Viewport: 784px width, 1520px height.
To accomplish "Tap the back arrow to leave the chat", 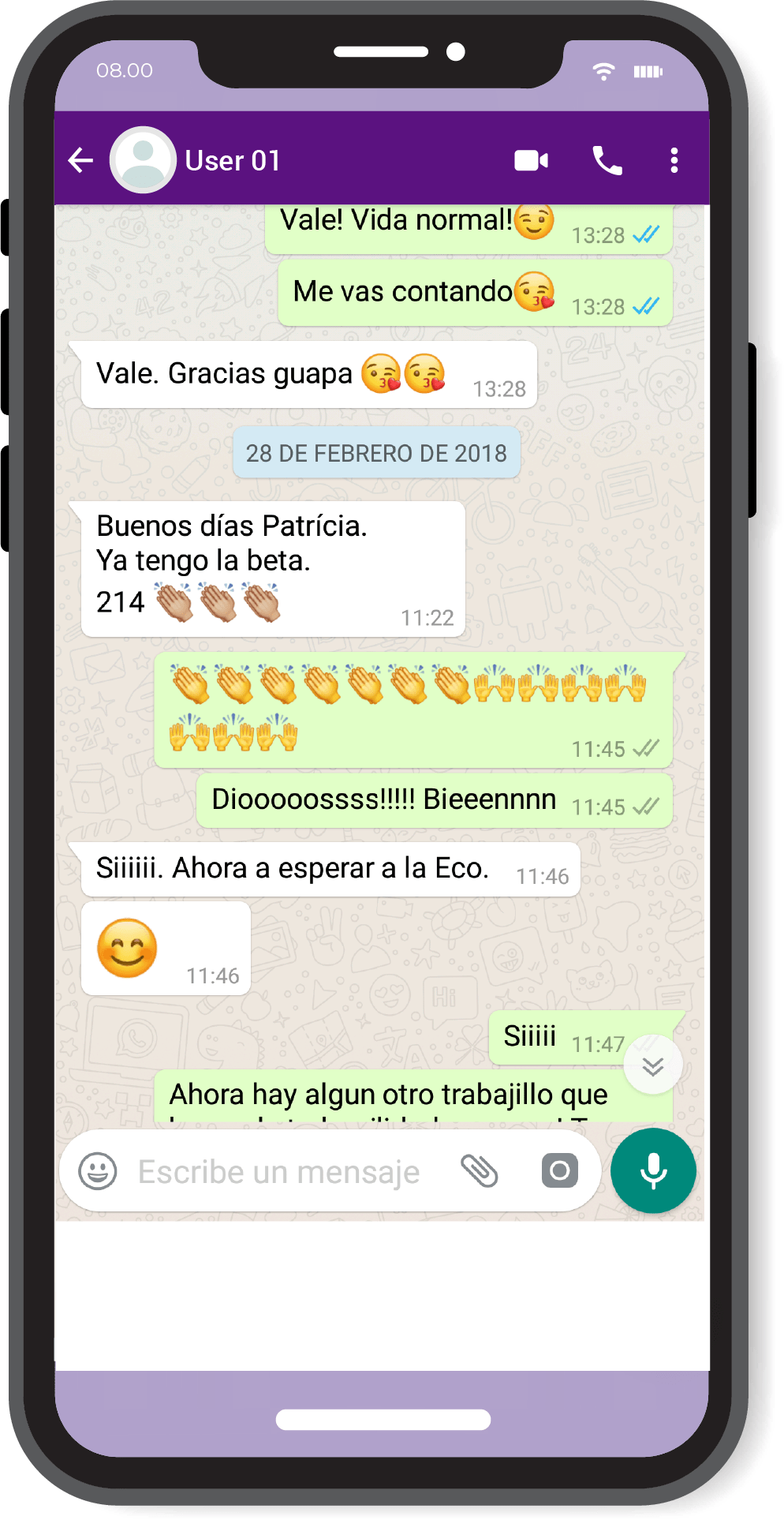I will [x=80, y=160].
